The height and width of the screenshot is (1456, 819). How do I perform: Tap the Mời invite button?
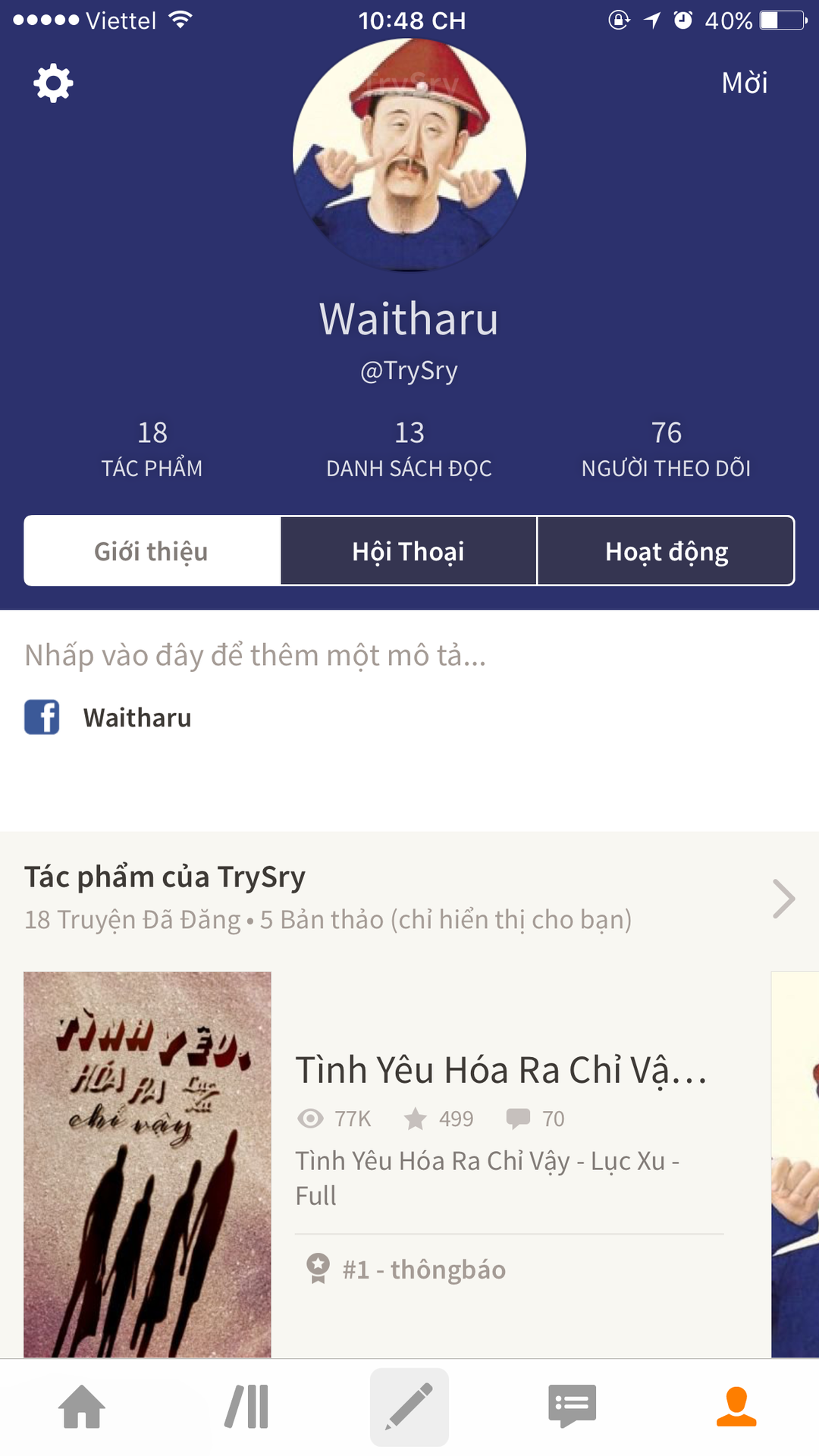pos(744,83)
